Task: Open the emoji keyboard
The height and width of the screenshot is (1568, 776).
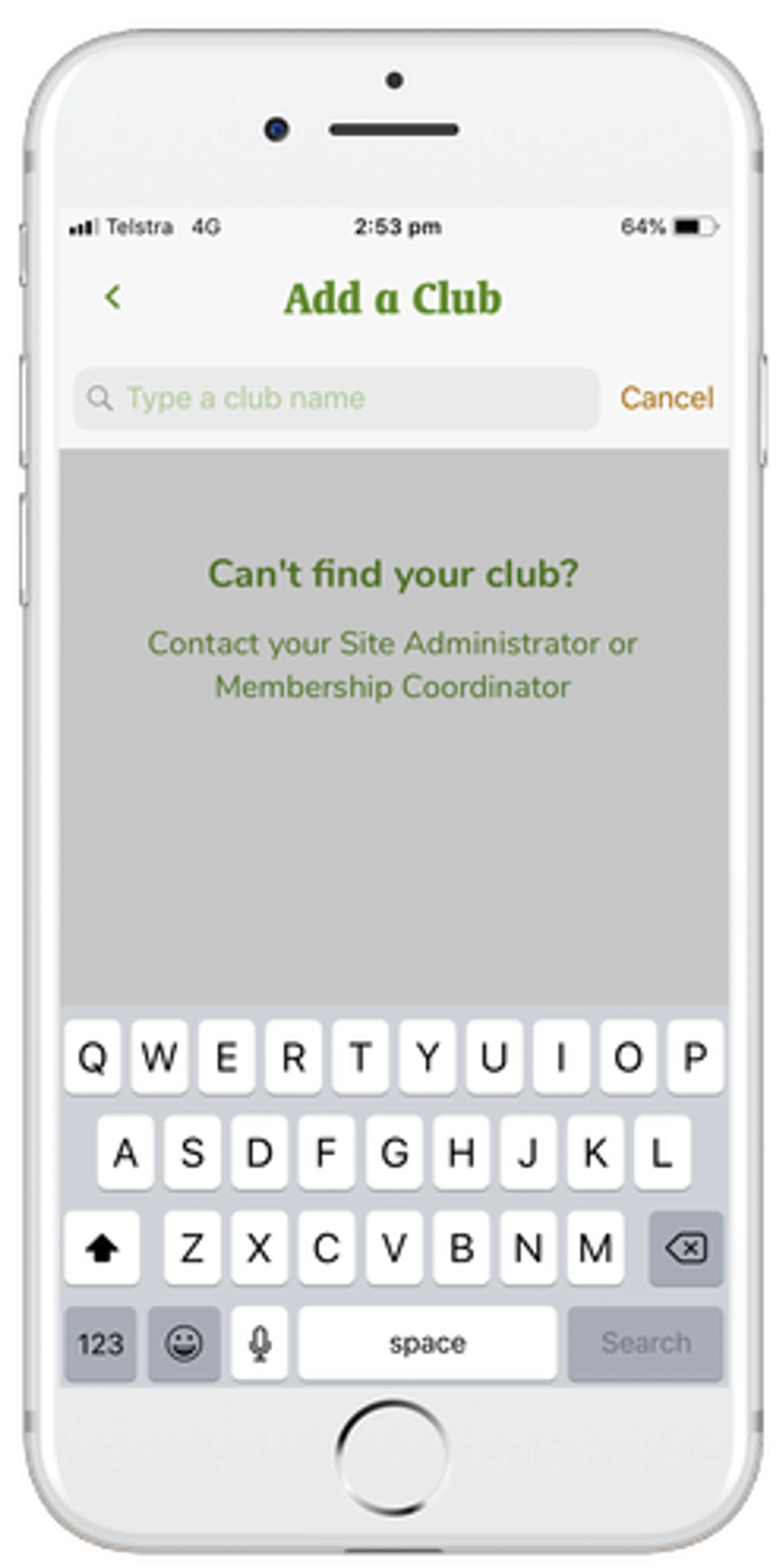Action: [x=184, y=1343]
